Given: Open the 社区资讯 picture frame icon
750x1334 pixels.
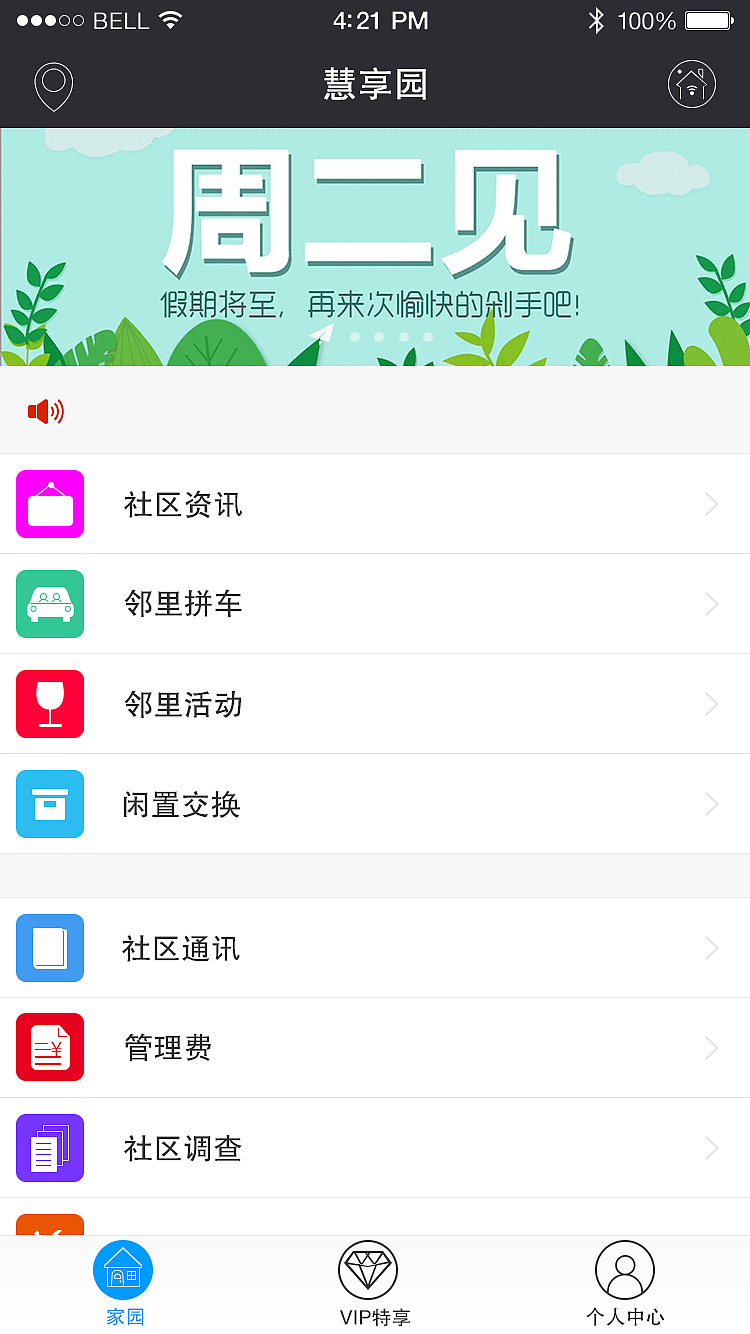Looking at the screenshot, I should coord(50,504).
